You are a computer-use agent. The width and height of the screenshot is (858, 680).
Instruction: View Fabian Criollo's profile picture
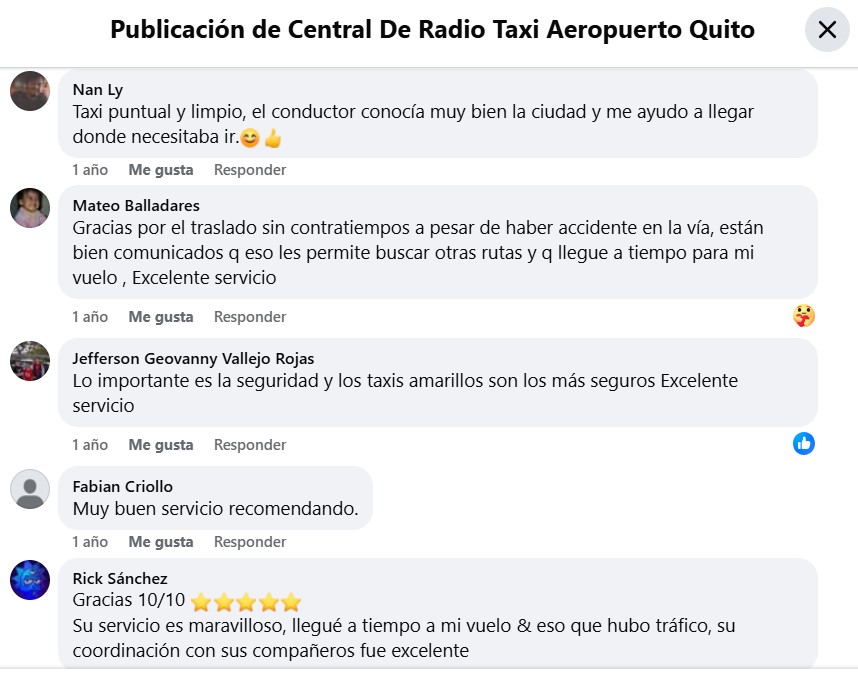30,489
